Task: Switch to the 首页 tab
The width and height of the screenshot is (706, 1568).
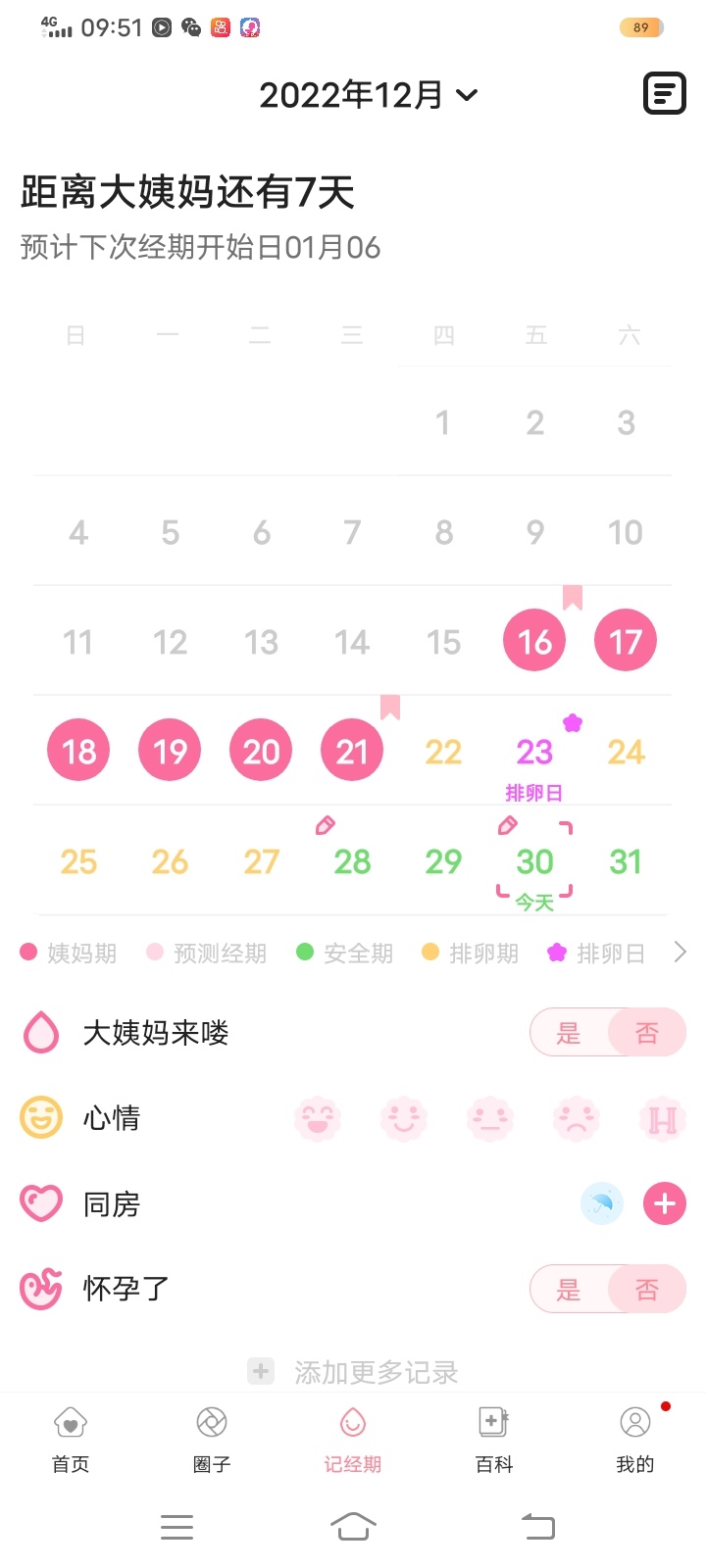Action: coord(71,1439)
